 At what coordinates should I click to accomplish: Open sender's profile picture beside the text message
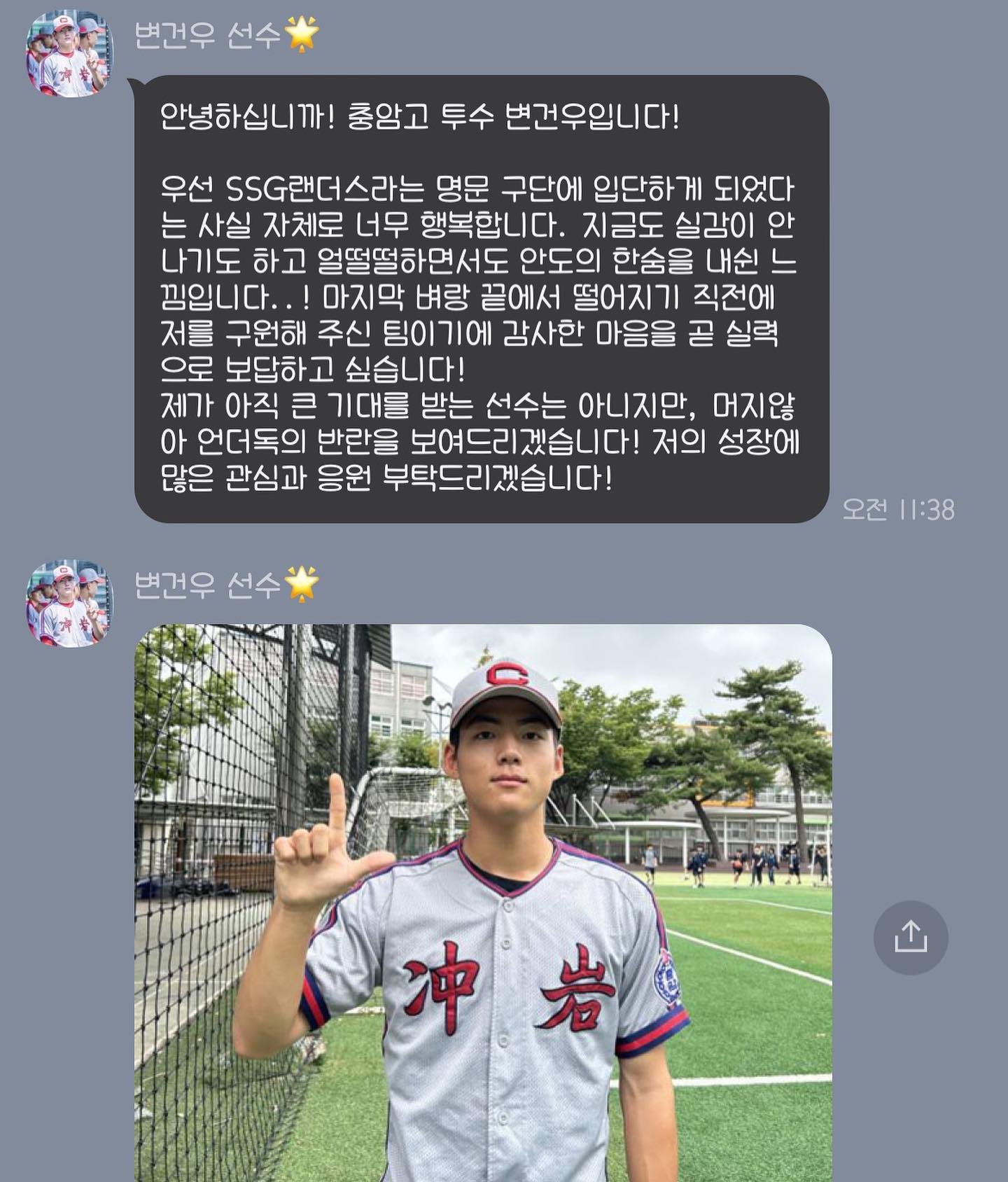tap(69, 54)
